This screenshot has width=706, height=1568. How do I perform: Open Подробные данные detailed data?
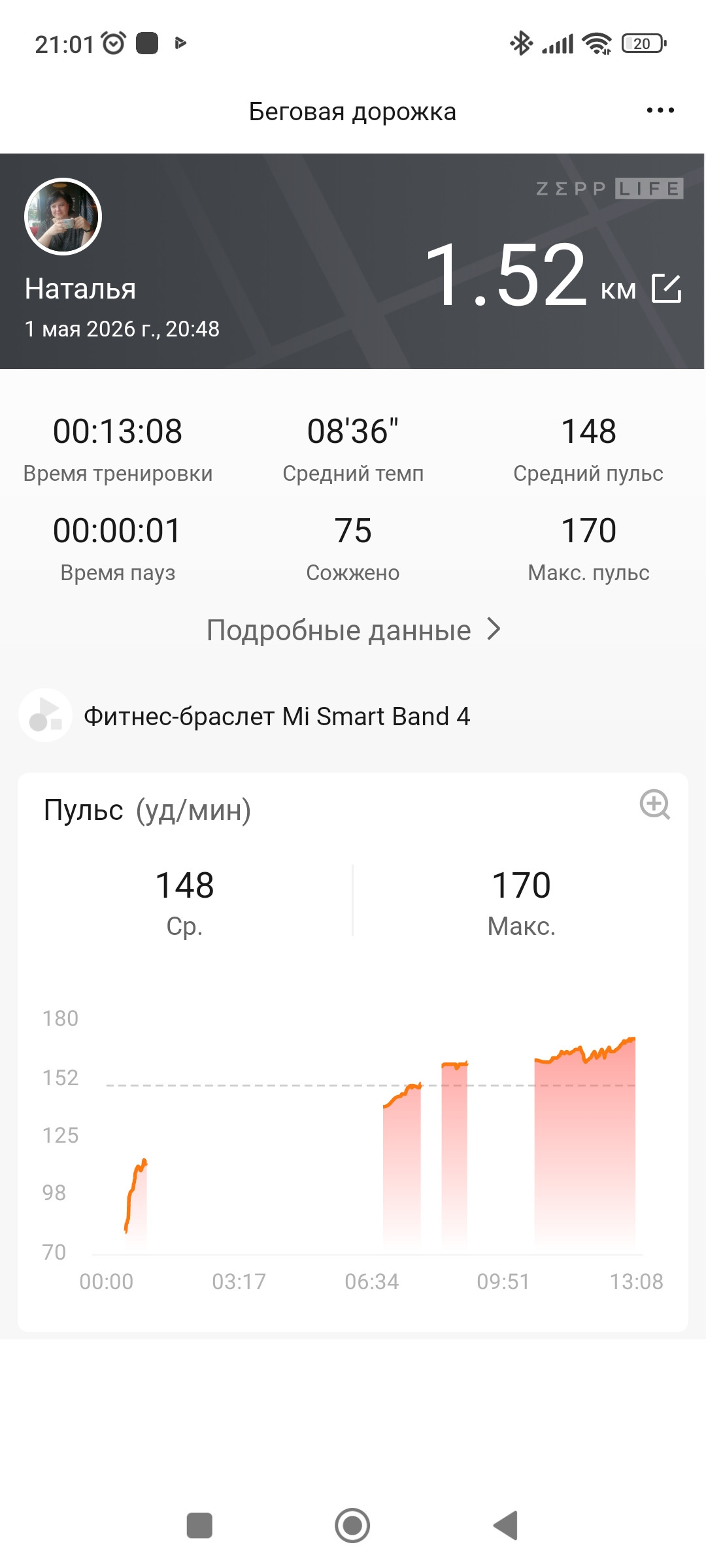[353, 630]
